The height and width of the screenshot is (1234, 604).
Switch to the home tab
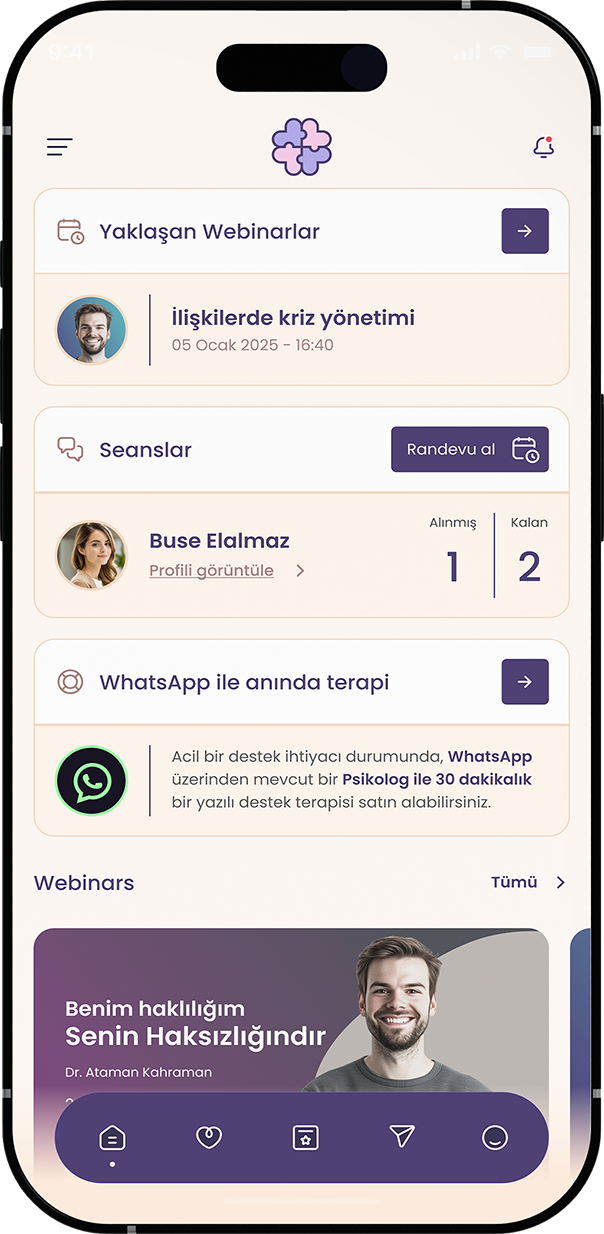112,1137
